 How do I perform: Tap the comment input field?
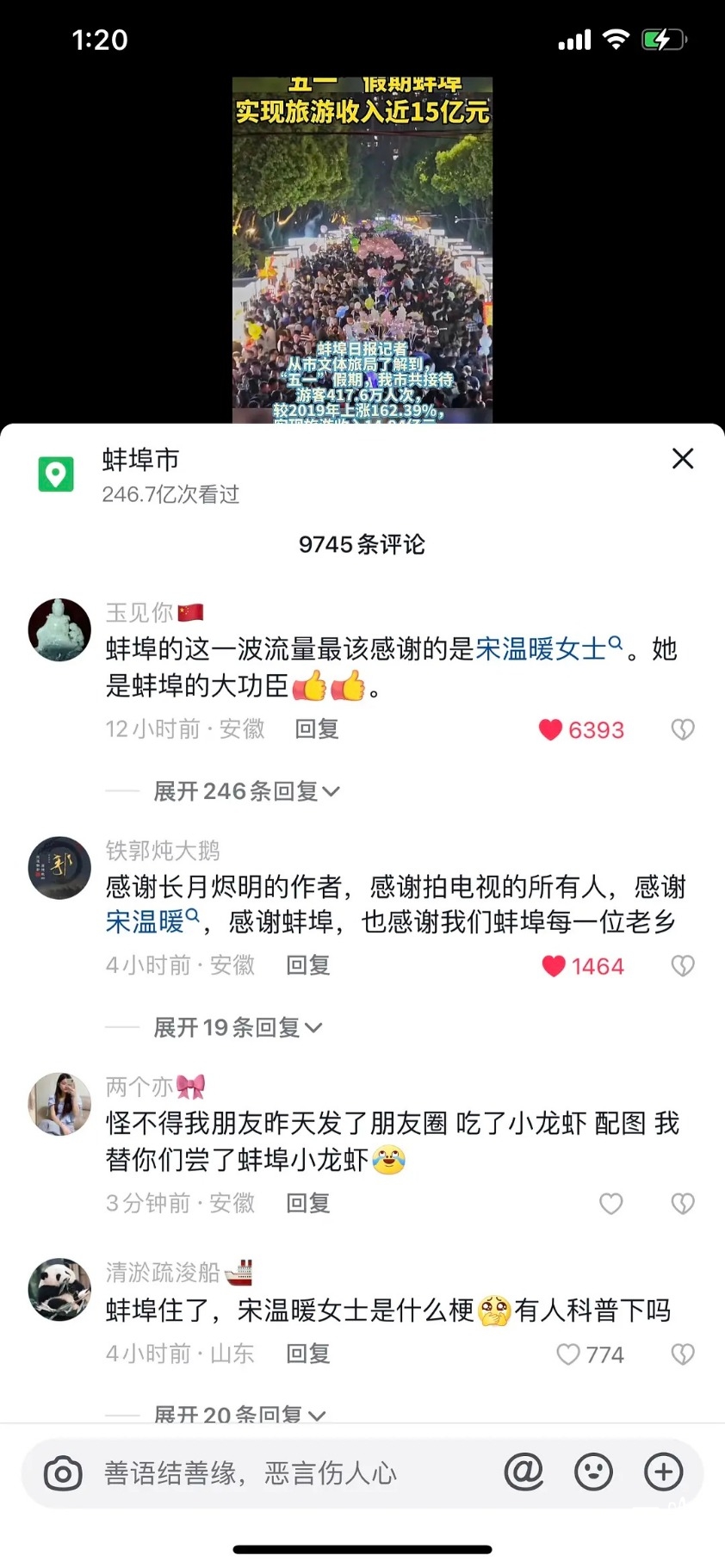click(x=284, y=1473)
